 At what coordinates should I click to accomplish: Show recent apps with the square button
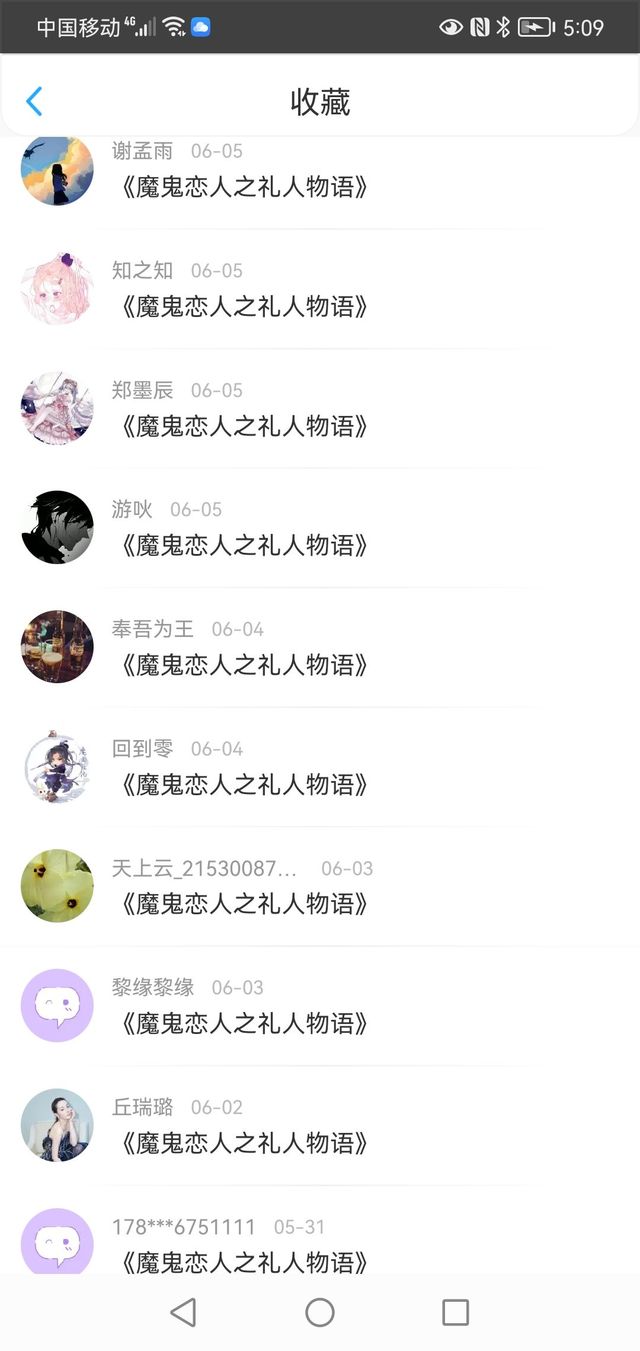coord(455,1312)
